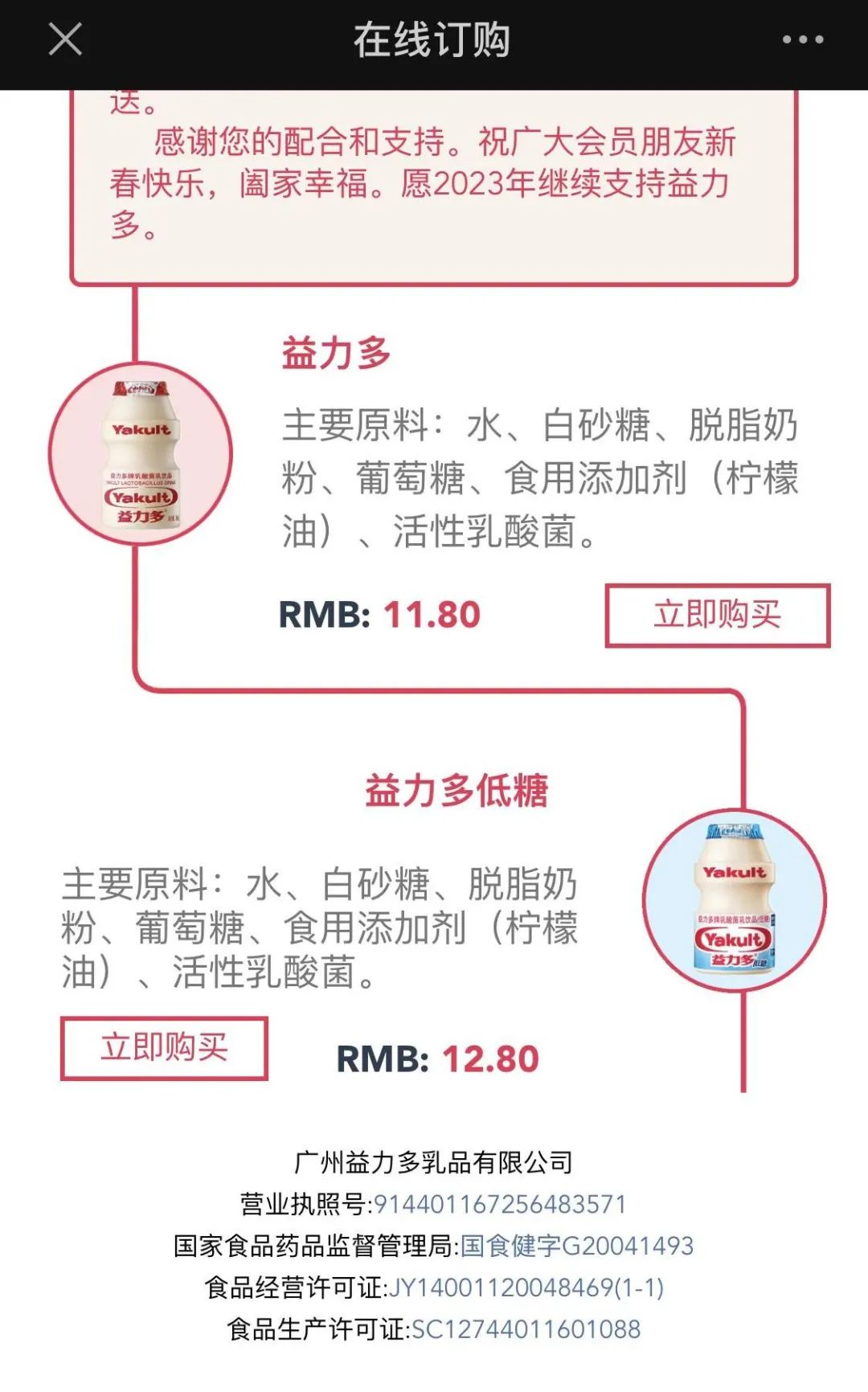
Task: Open the three-dot overflow menu
Action: click(803, 39)
